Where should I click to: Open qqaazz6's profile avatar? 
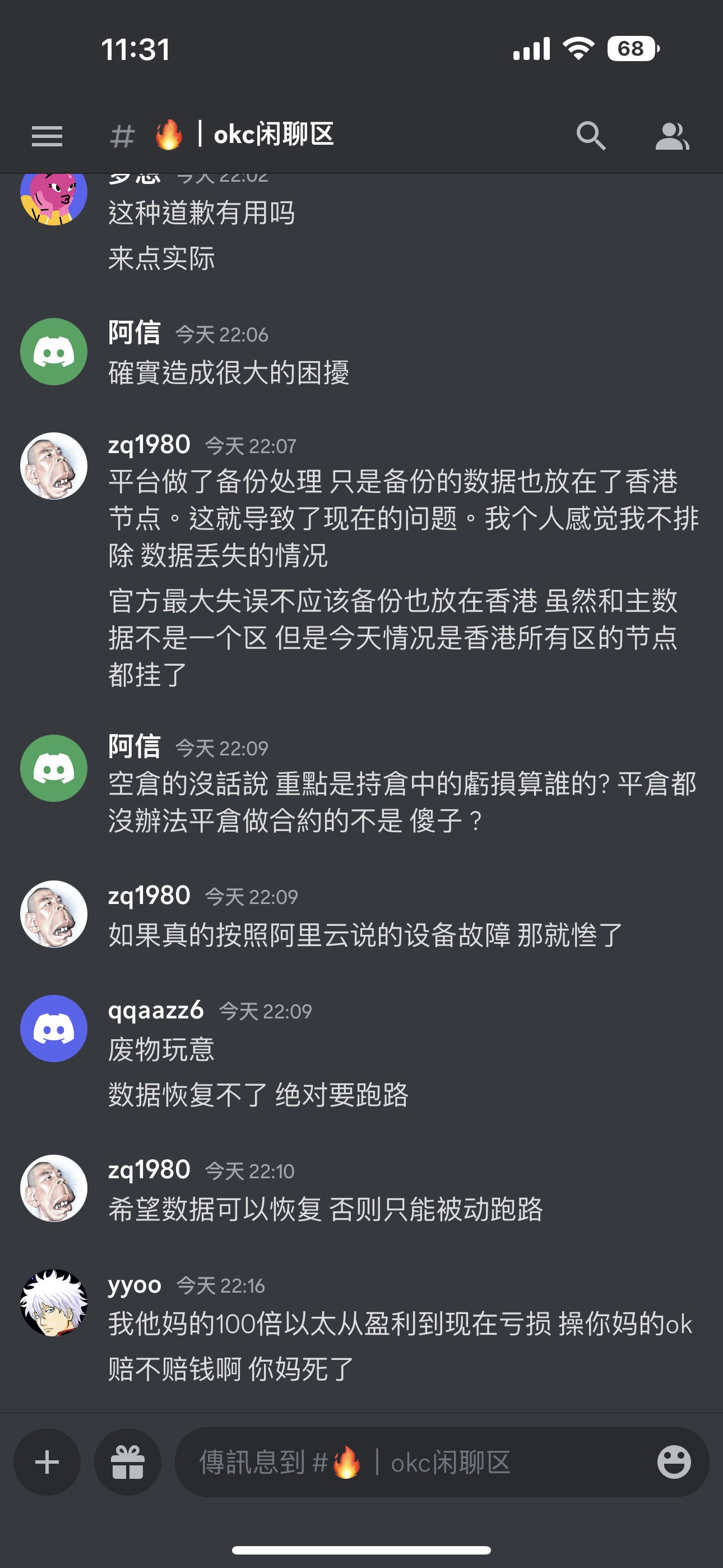pos(54,1028)
